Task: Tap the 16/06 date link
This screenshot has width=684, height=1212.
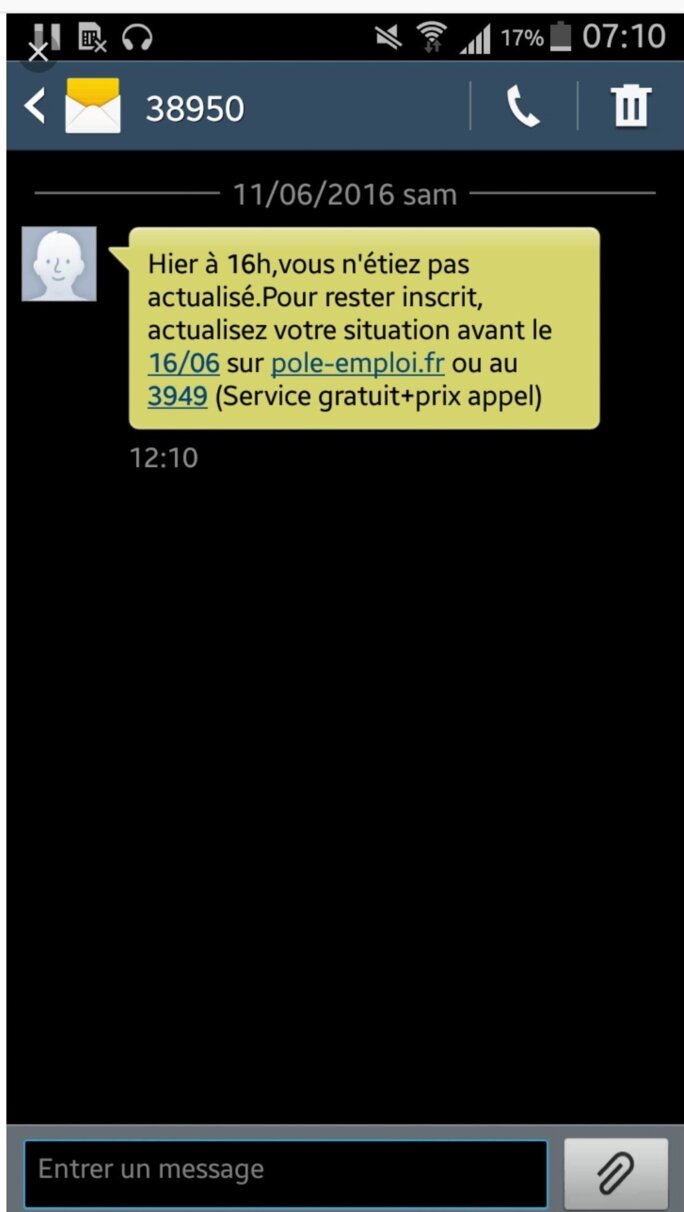Action: [183, 362]
